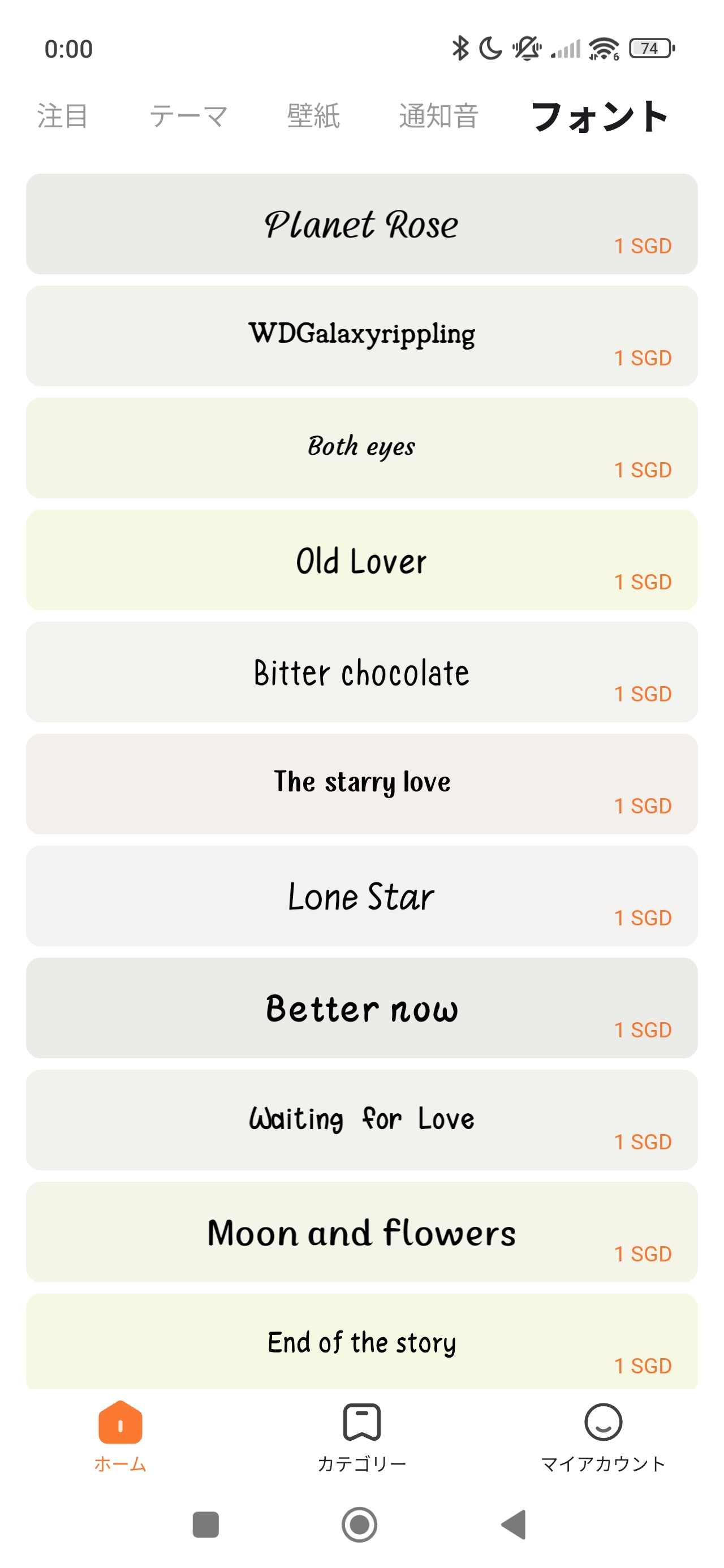Switch to the 壁紙 tab
The image size is (724, 1568).
pos(313,115)
